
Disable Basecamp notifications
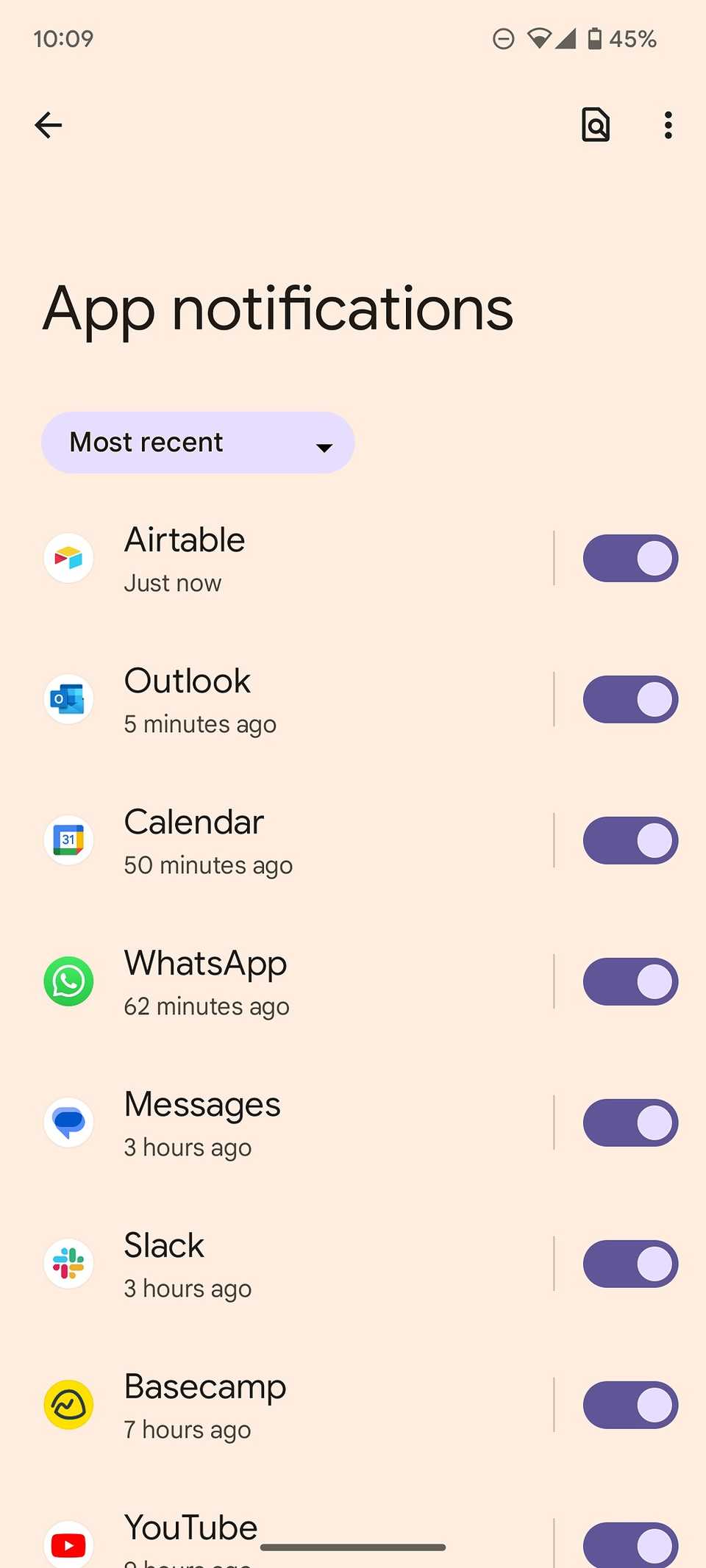point(630,1405)
